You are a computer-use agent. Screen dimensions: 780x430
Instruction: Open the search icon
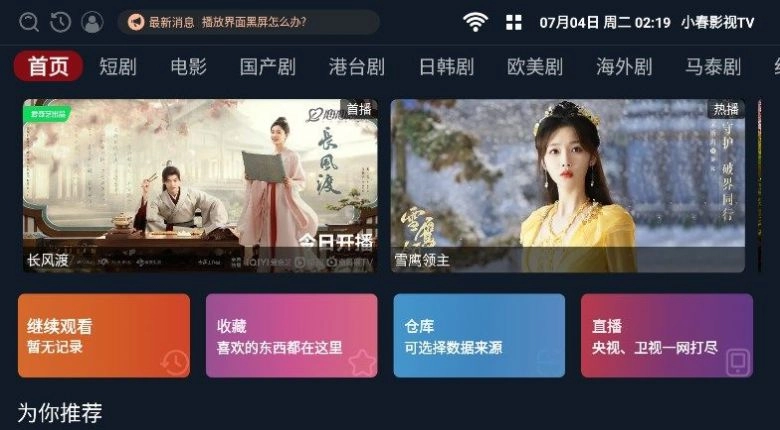tap(29, 22)
